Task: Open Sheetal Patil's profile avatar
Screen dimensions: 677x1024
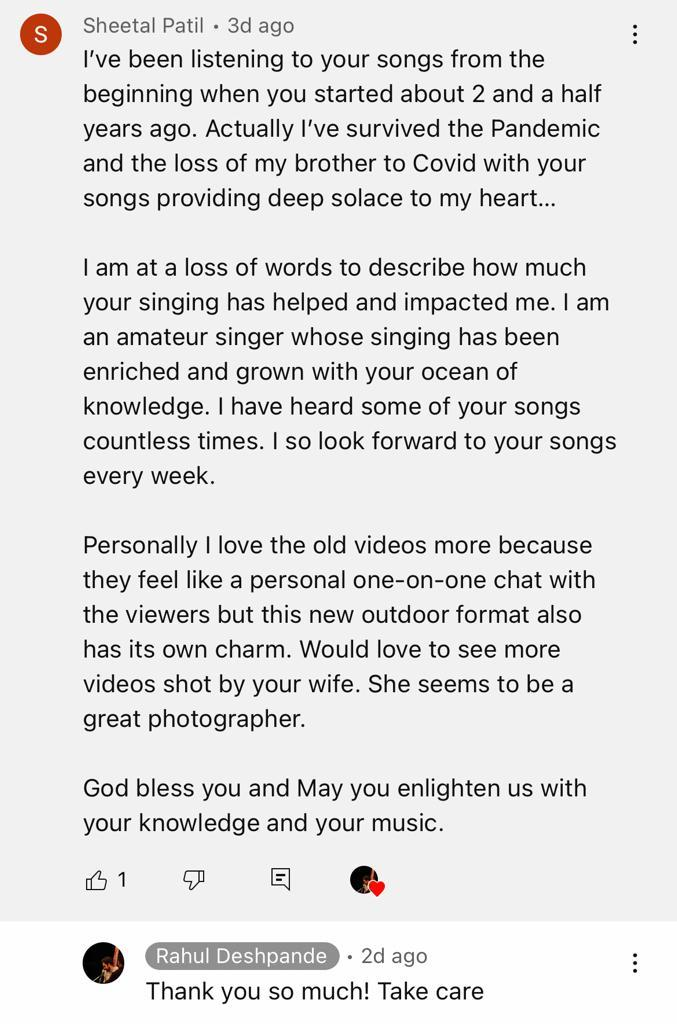Action: (41, 34)
